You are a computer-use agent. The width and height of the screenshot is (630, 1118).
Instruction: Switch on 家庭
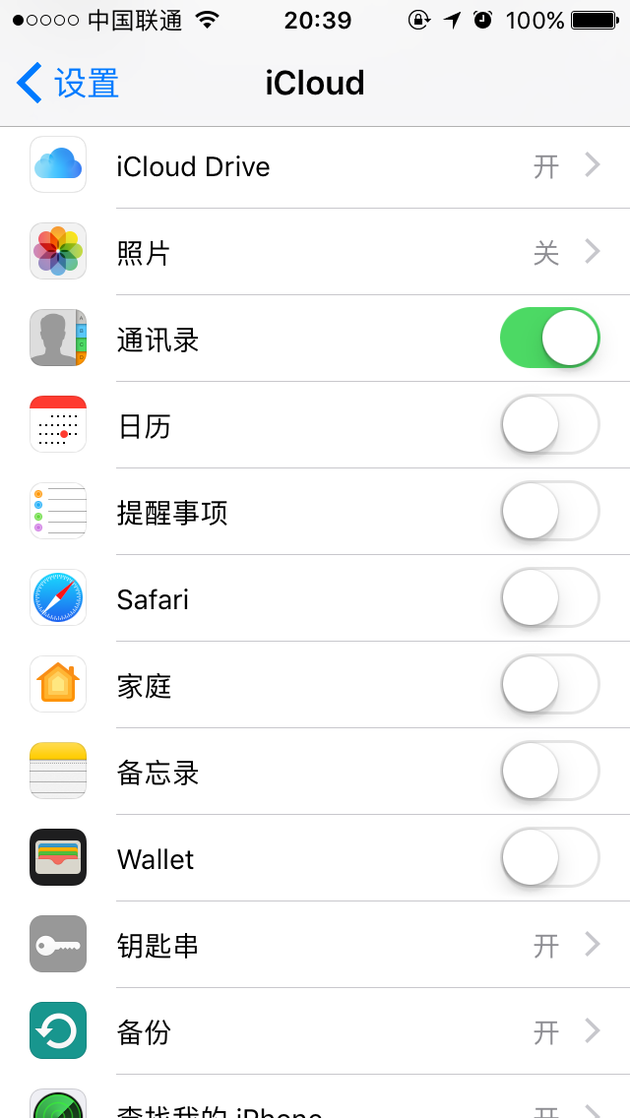pyautogui.click(x=550, y=684)
